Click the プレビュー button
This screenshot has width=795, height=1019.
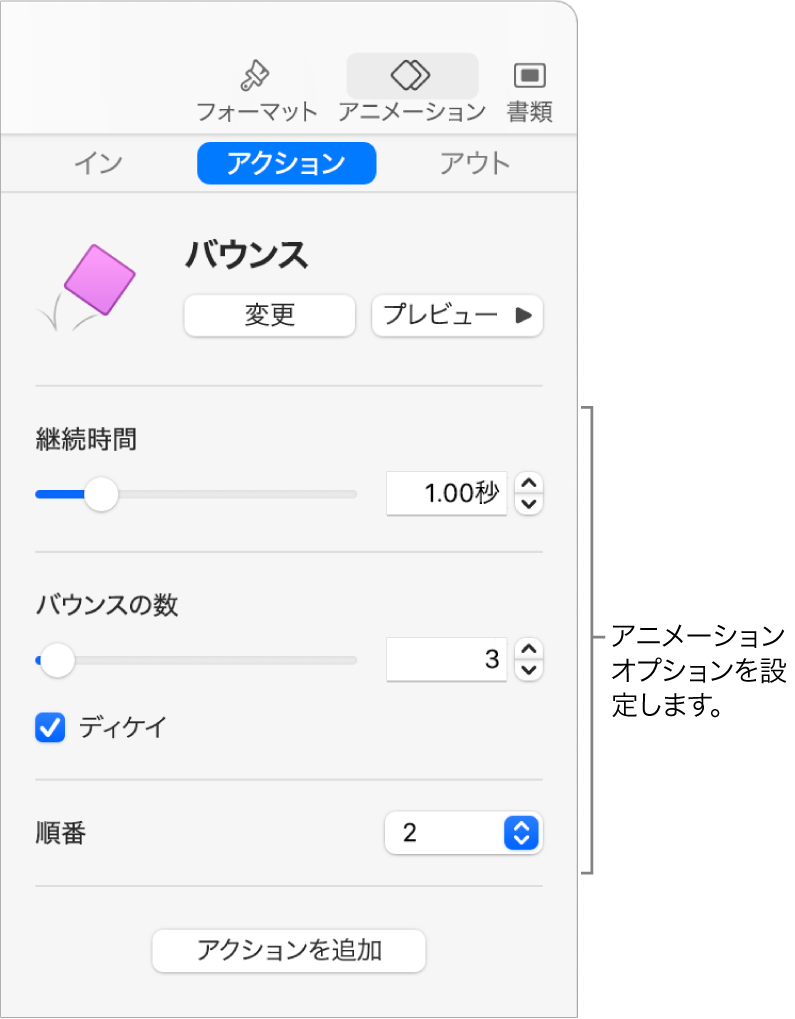click(x=450, y=316)
